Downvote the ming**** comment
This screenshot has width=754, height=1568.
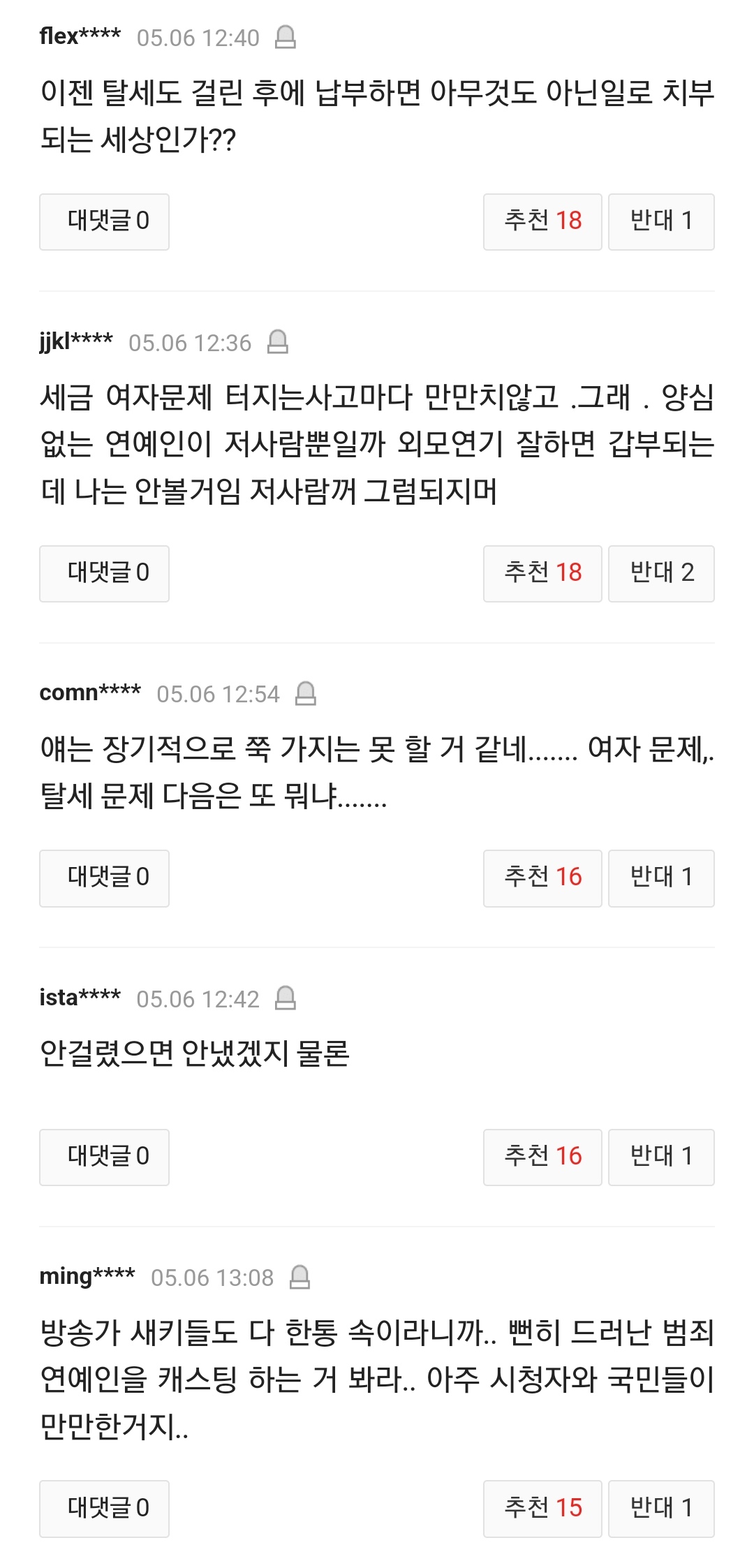(661, 1509)
